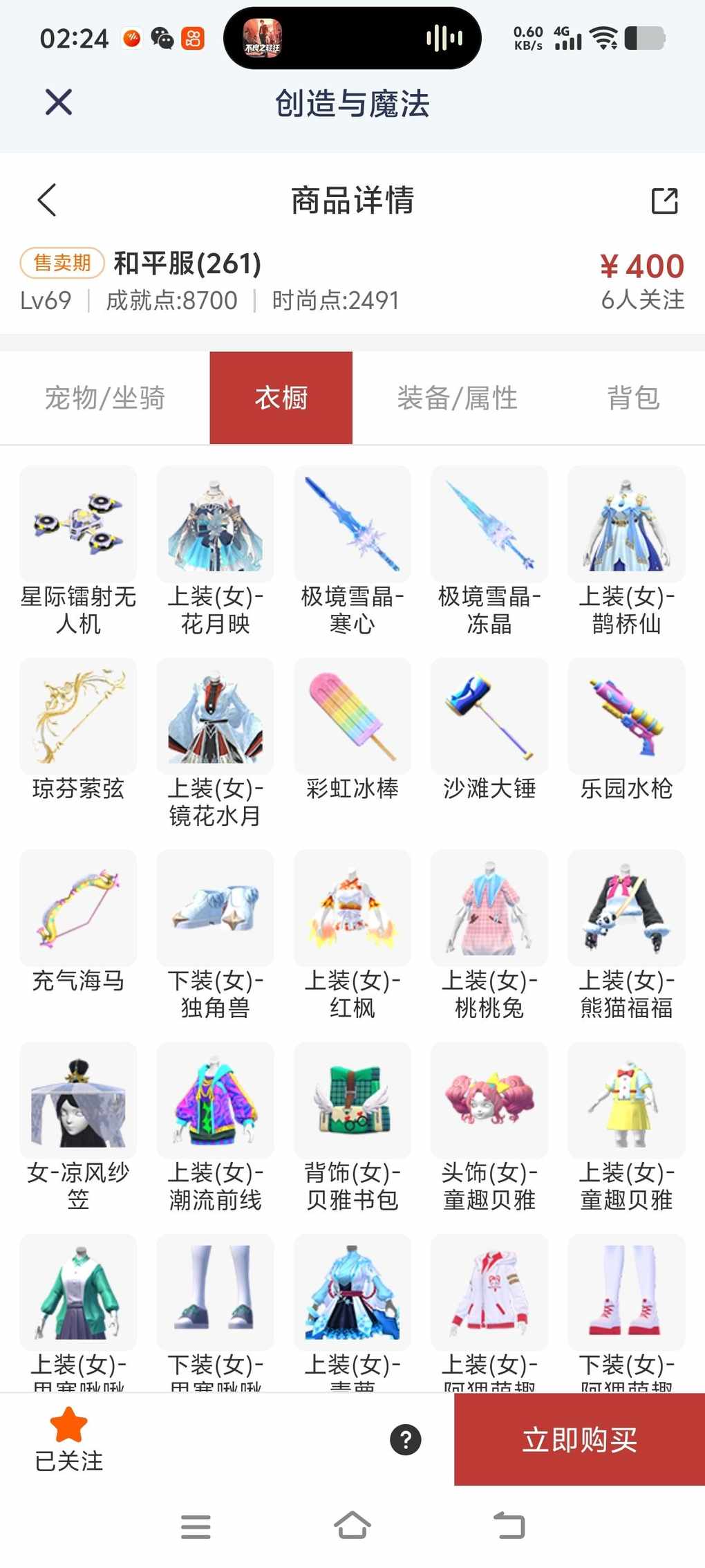This screenshot has height=1568, width=705.
Task: Open the help question mark icon
Action: [x=406, y=1439]
